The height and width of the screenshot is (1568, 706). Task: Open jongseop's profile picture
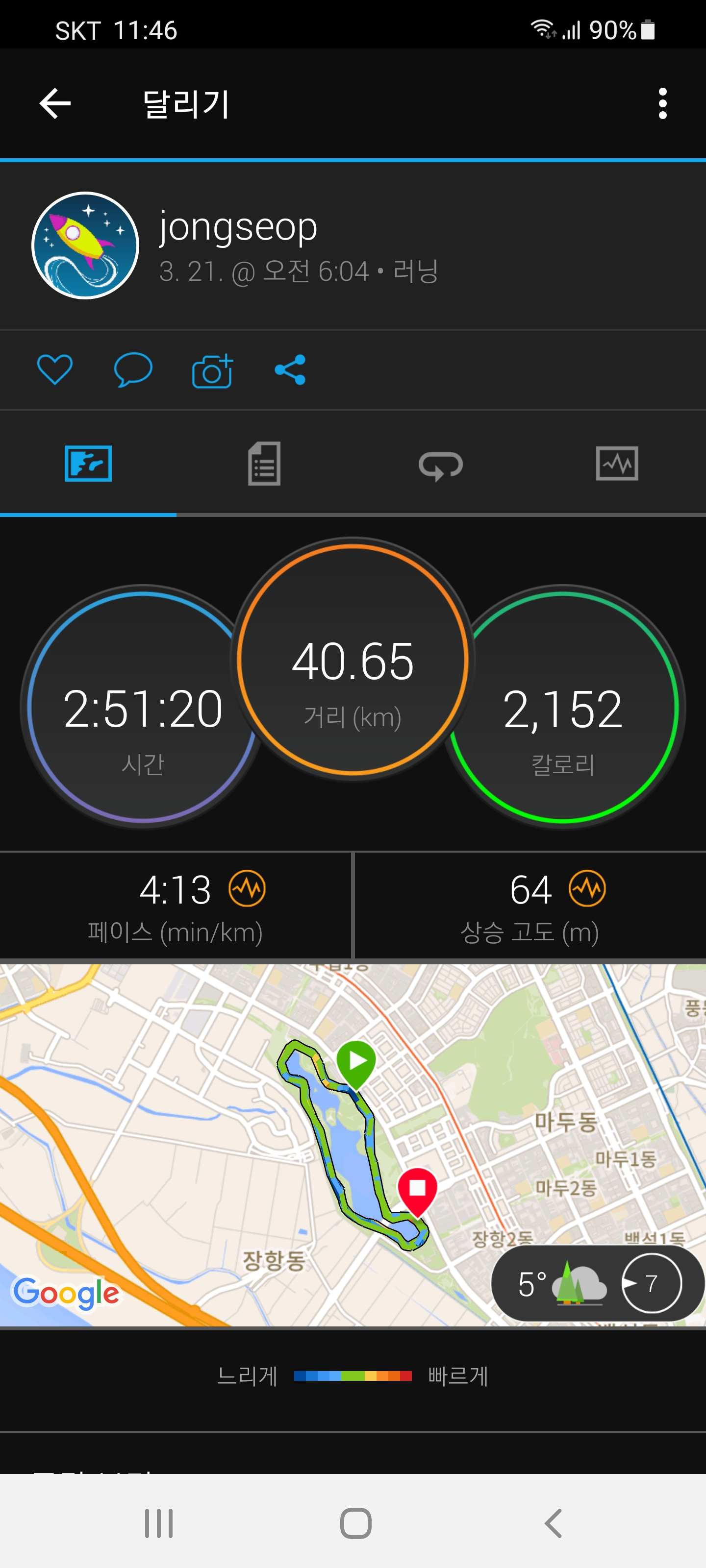[x=85, y=245]
